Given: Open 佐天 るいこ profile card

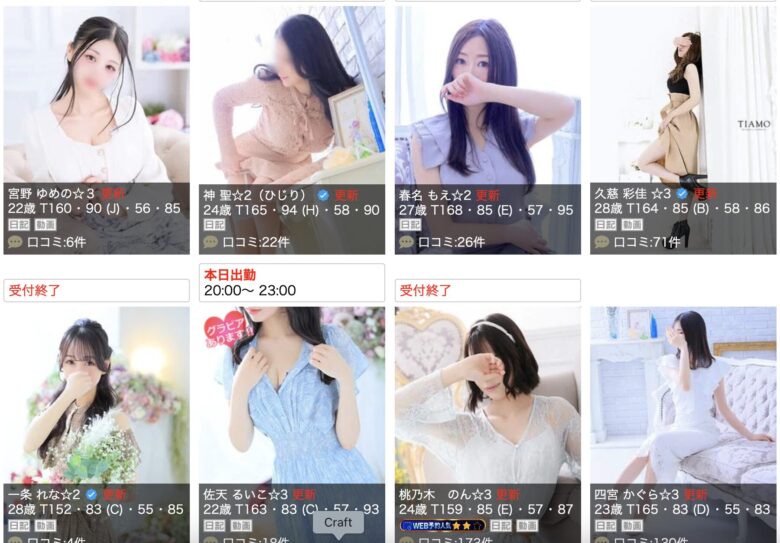Looking at the screenshot, I should click(x=292, y=400).
